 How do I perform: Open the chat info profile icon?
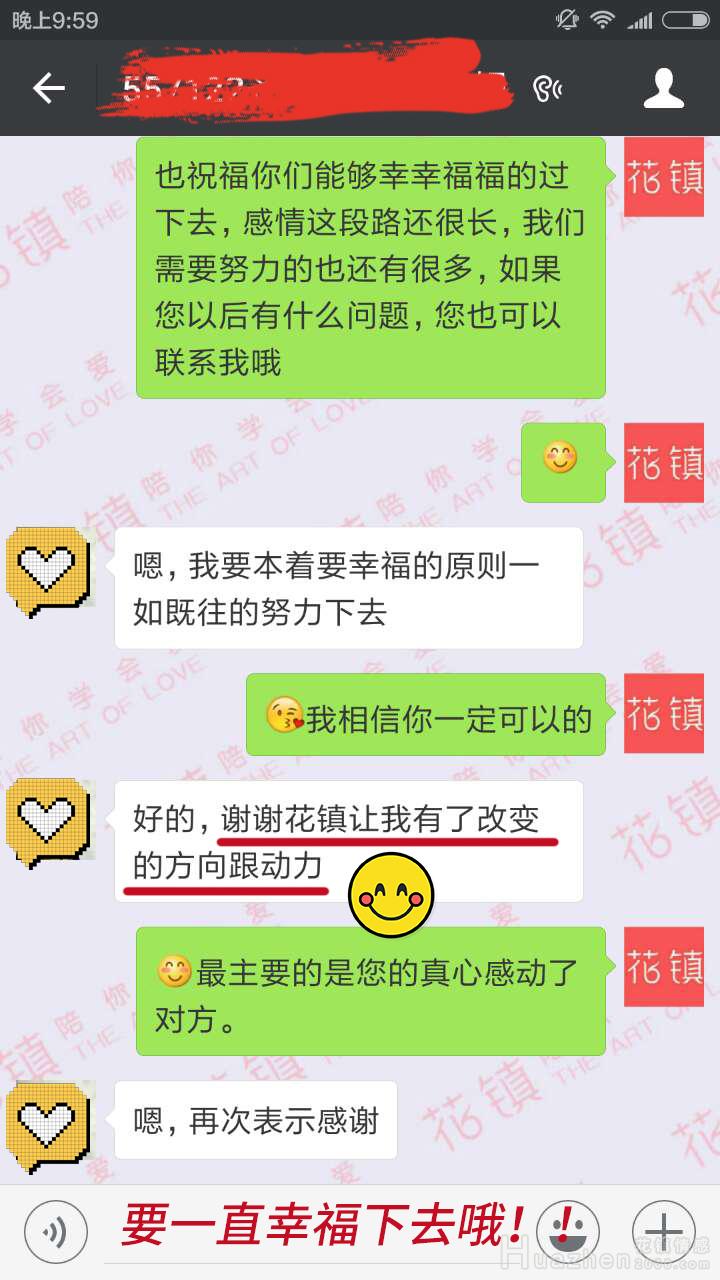(x=663, y=88)
